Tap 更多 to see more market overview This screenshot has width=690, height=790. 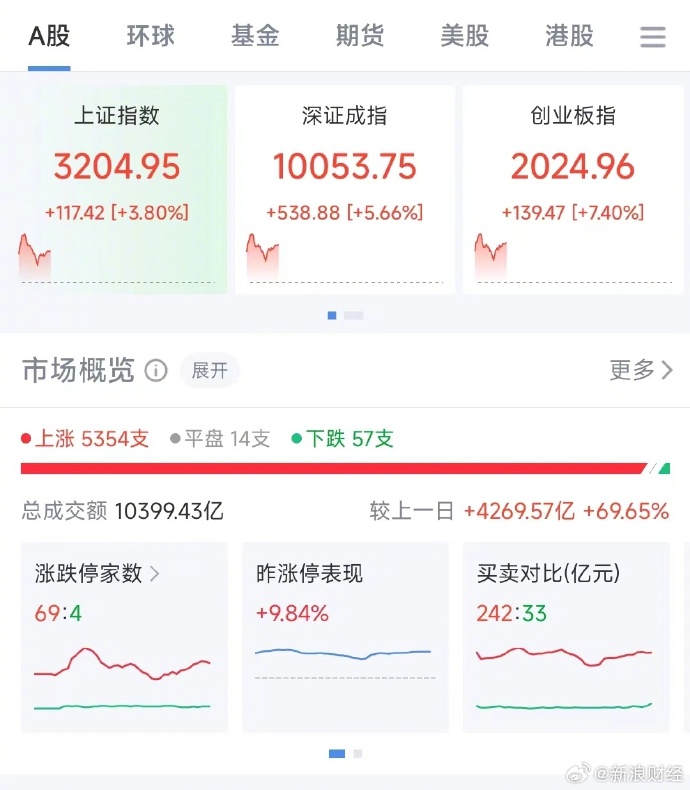641,371
